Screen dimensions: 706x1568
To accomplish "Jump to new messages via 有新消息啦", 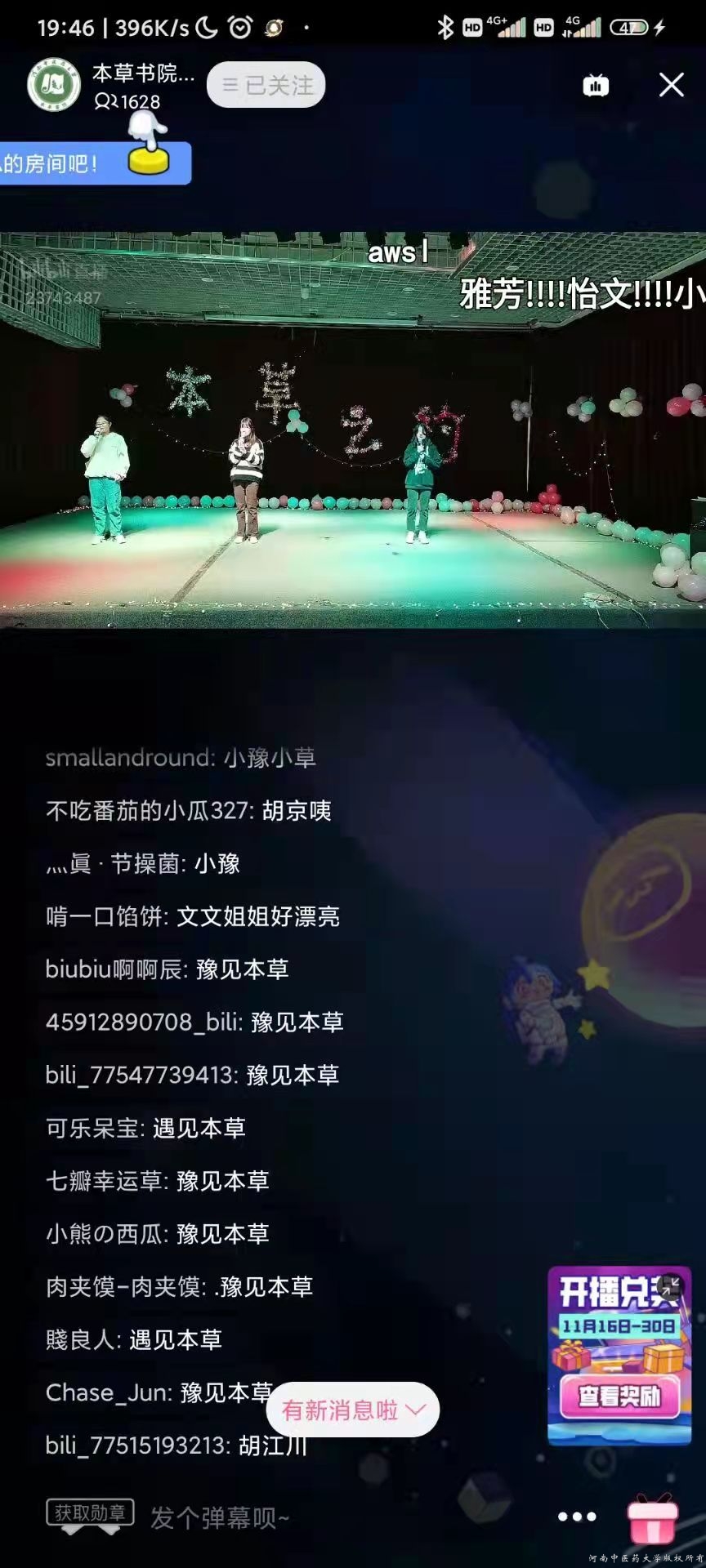I will (353, 1410).
